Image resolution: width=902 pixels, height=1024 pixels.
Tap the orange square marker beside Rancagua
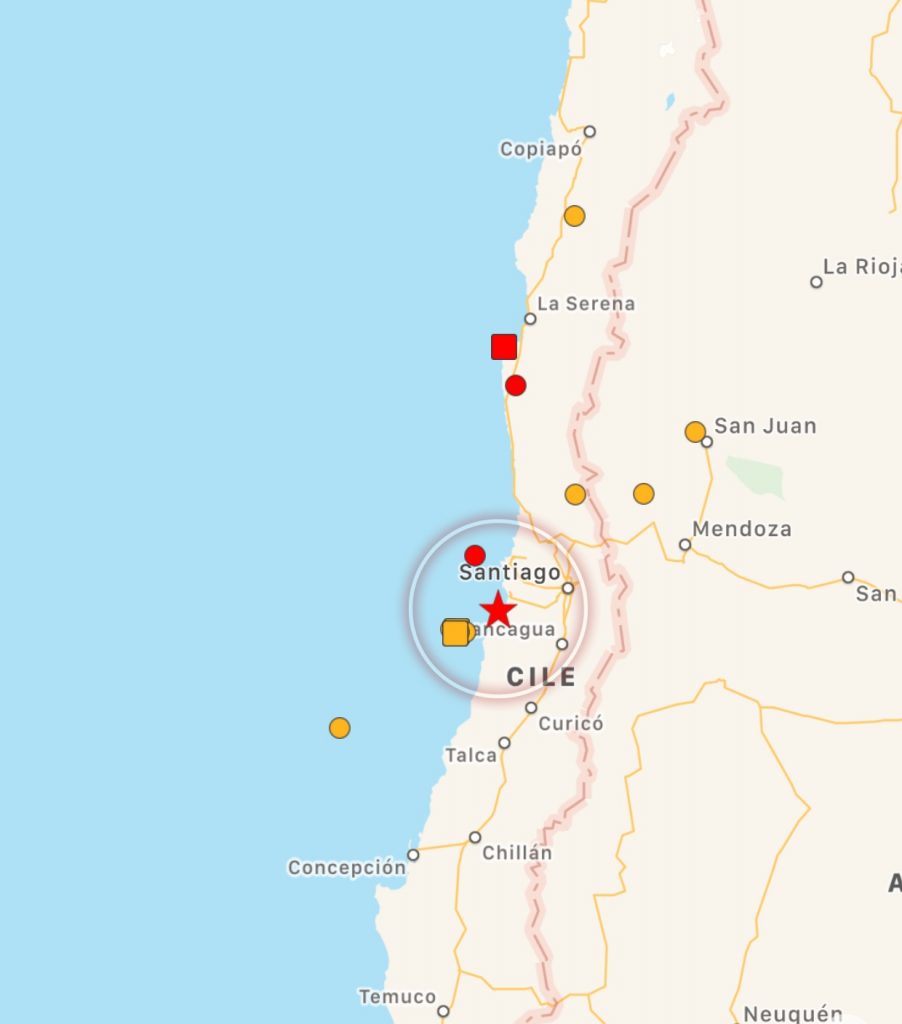(455, 633)
